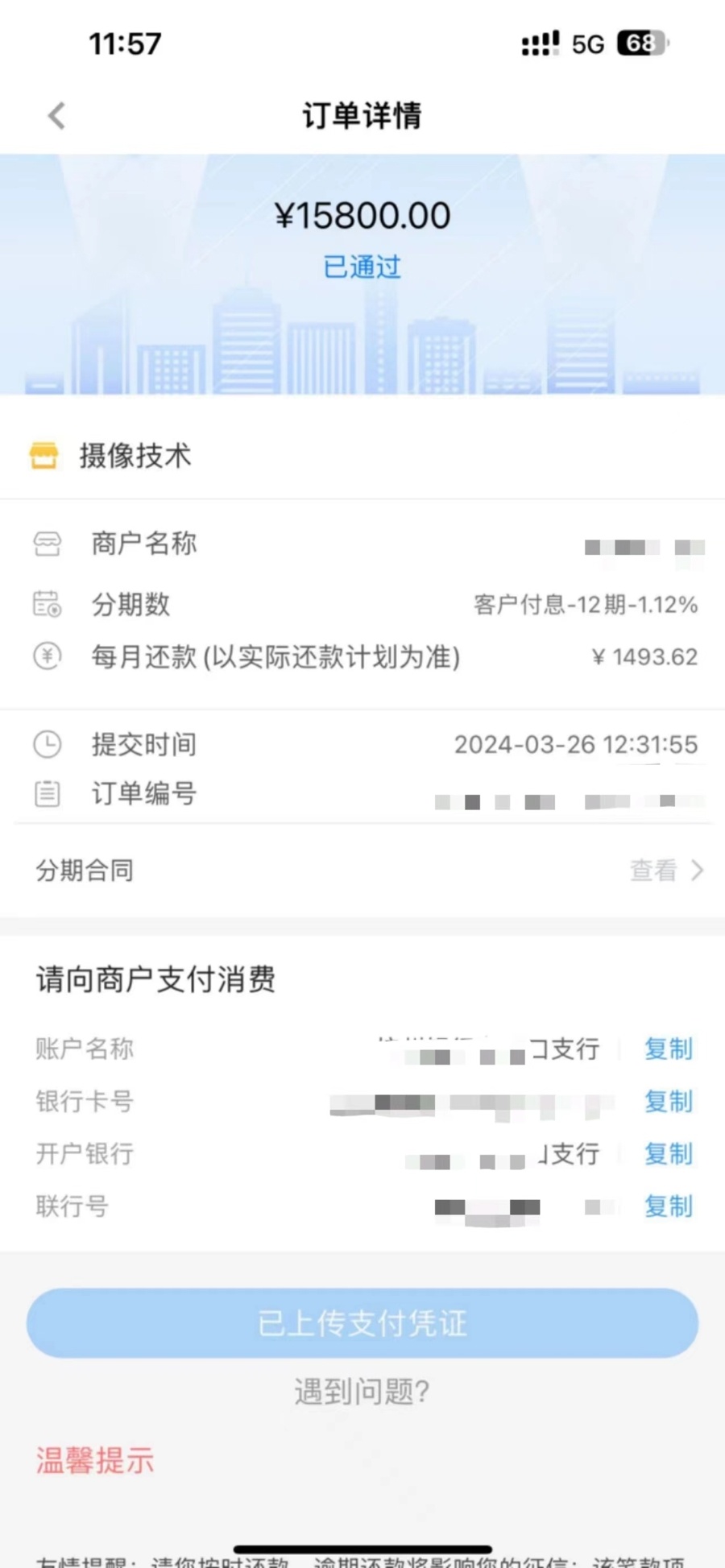The height and width of the screenshot is (1568, 725).
Task: Open the 遇到问题? help link
Action: [362, 1391]
